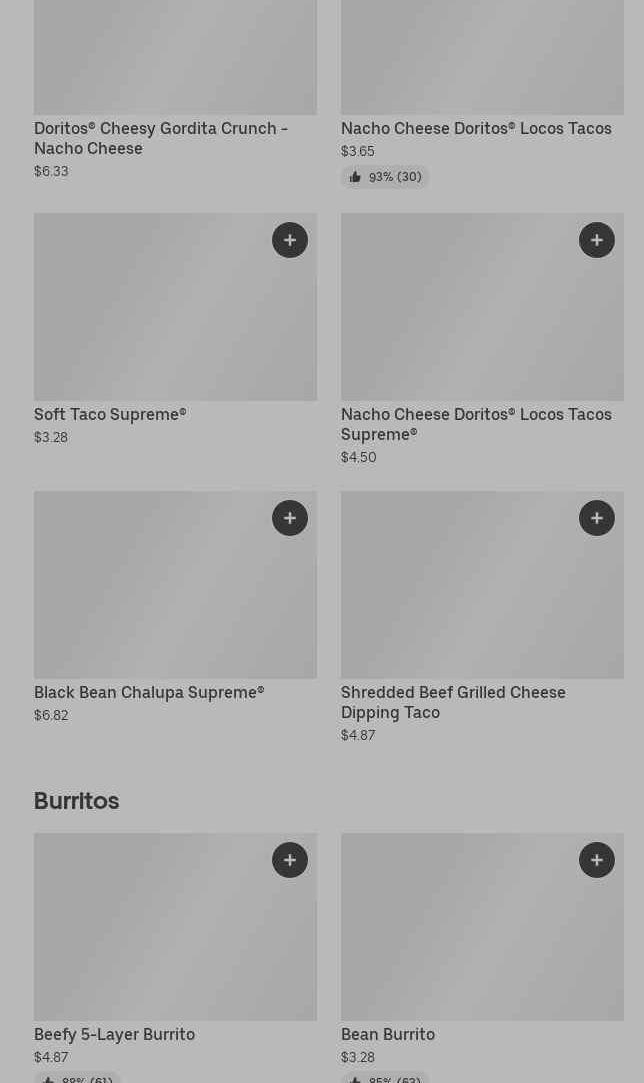The width and height of the screenshot is (644, 1083).
Task: Add Nacho Cheese Doritos Locos Tacos Supreme
Action: [x=596, y=240]
